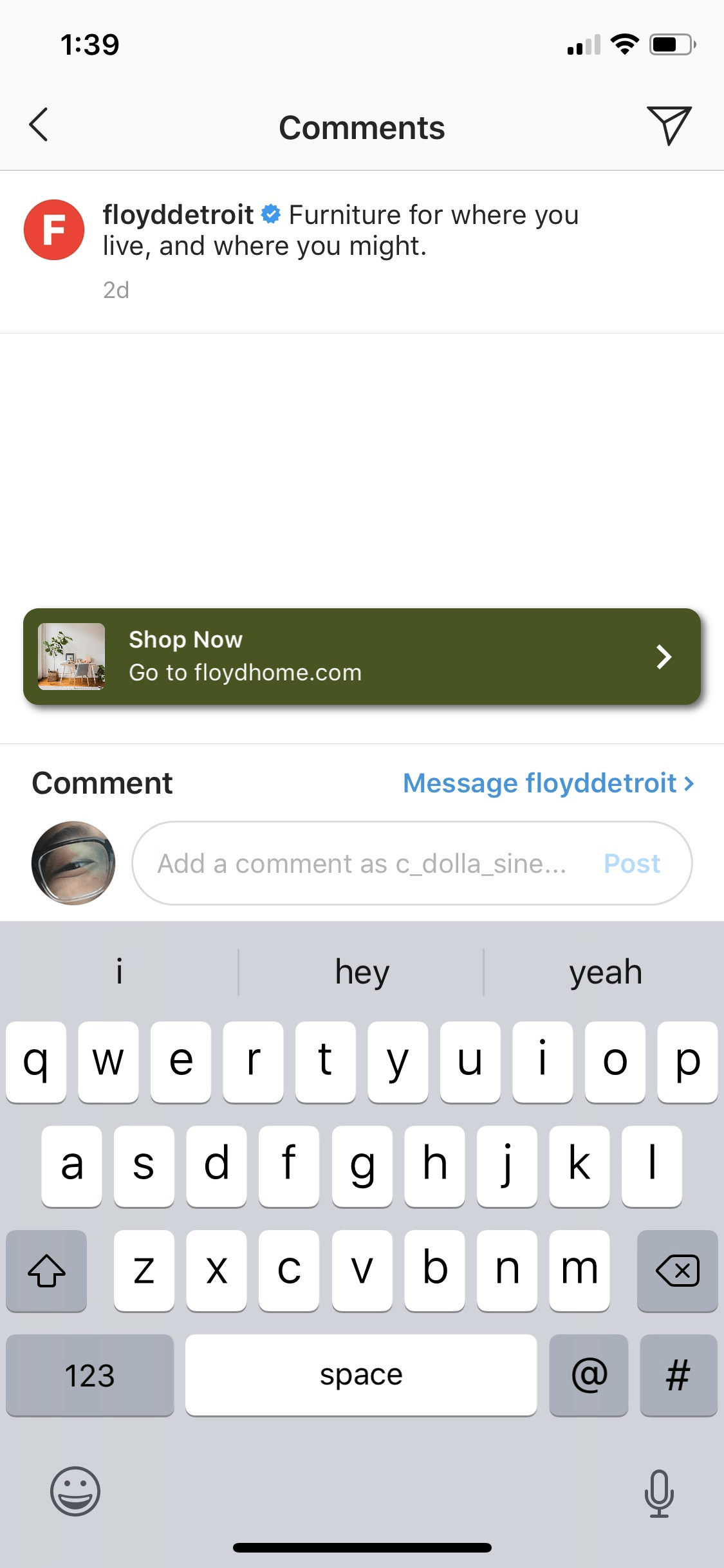Tap the shift key
Image resolution: width=724 pixels, height=1568 pixels.
46,1271
